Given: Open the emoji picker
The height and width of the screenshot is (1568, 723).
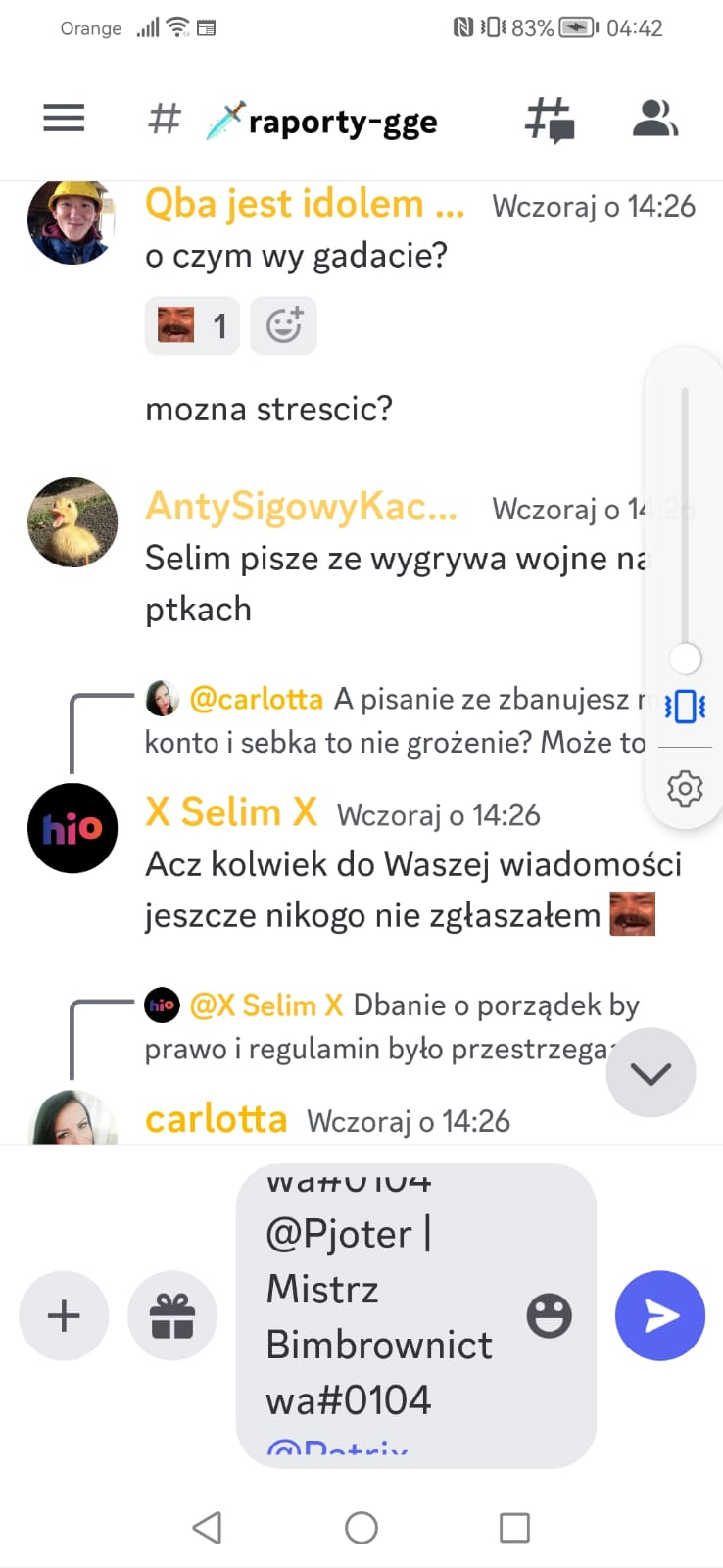Looking at the screenshot, I should (x=550, y=1315).
